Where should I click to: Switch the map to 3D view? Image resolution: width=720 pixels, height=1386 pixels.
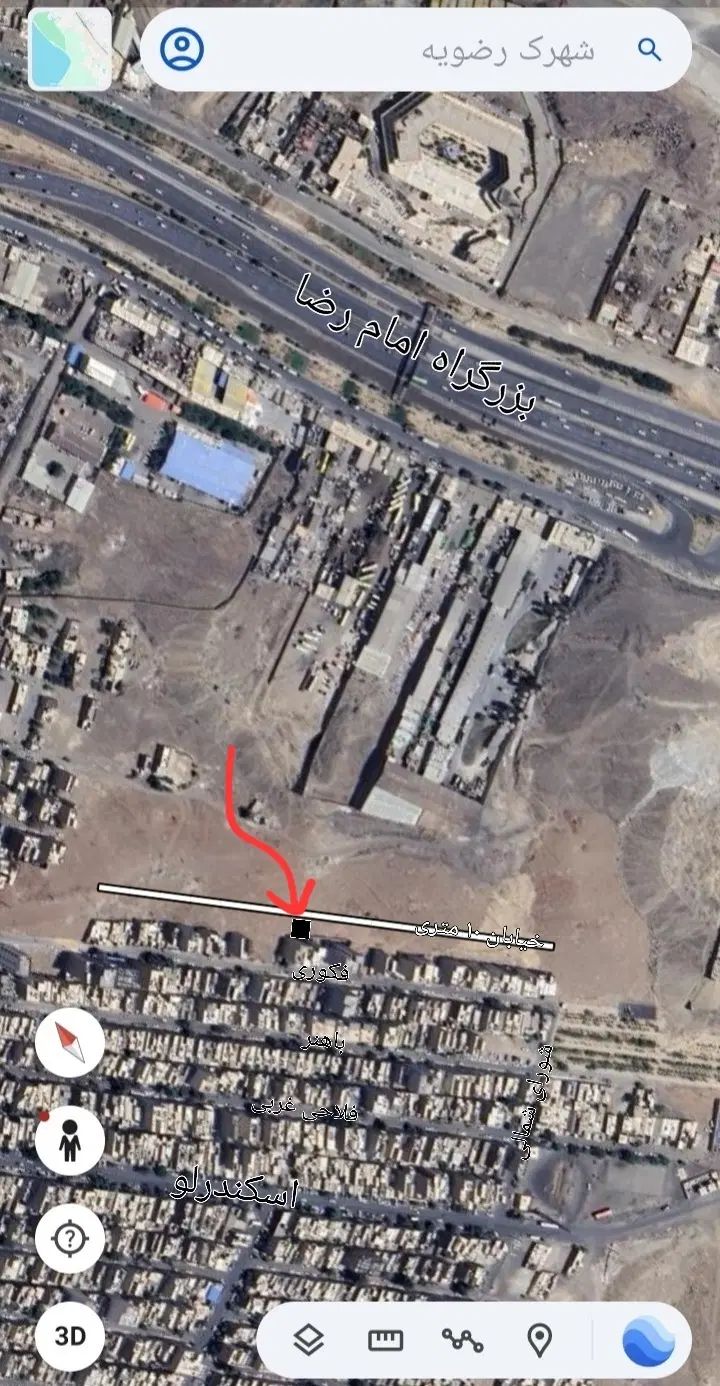[70, 1335]
